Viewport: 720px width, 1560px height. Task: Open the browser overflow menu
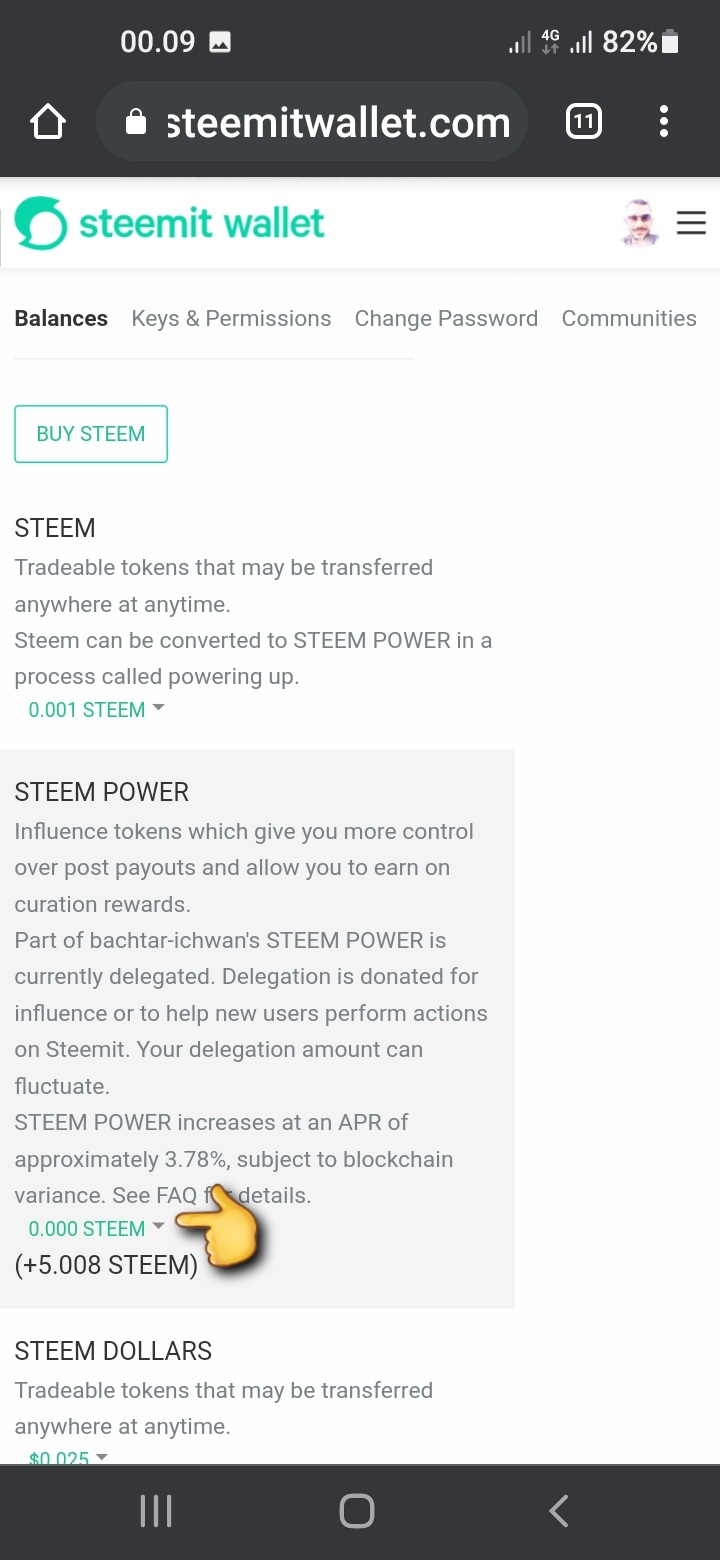click(663, 123)
